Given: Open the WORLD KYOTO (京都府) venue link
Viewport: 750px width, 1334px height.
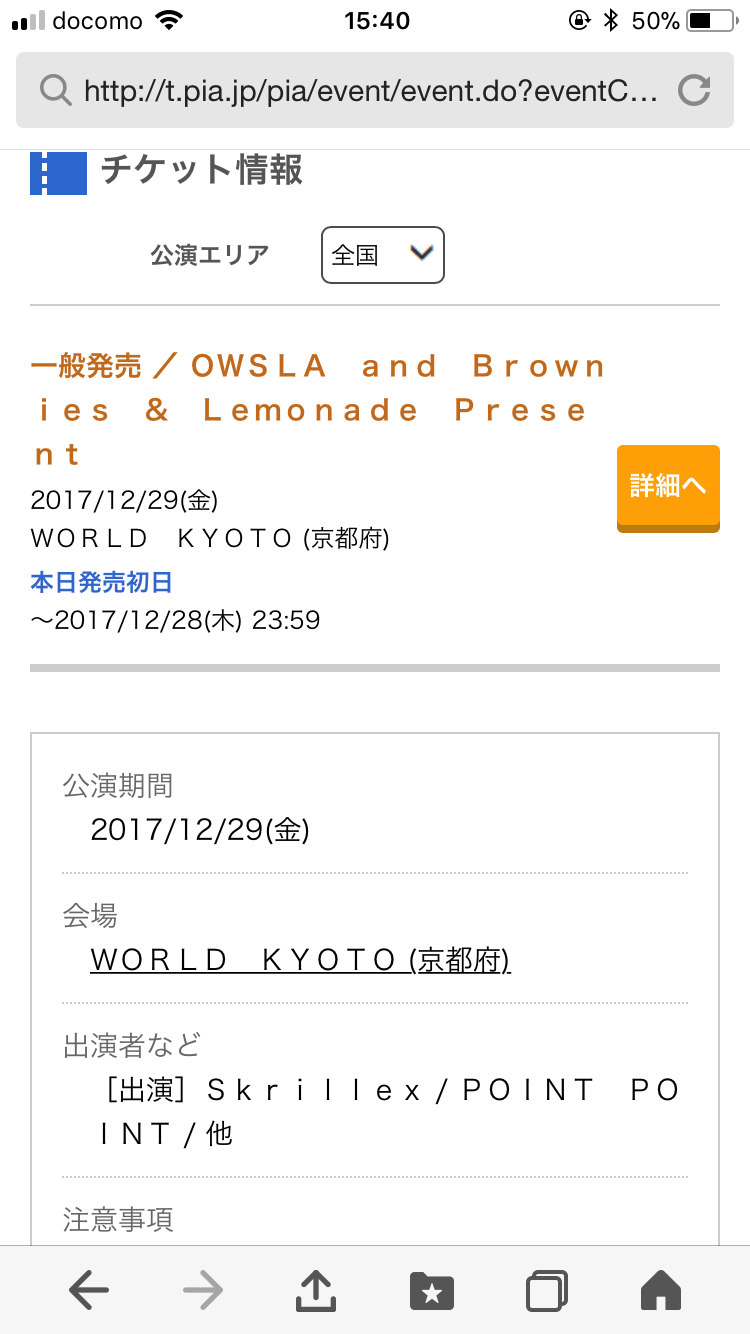Looking at the screenshot, I should point(300,960).
